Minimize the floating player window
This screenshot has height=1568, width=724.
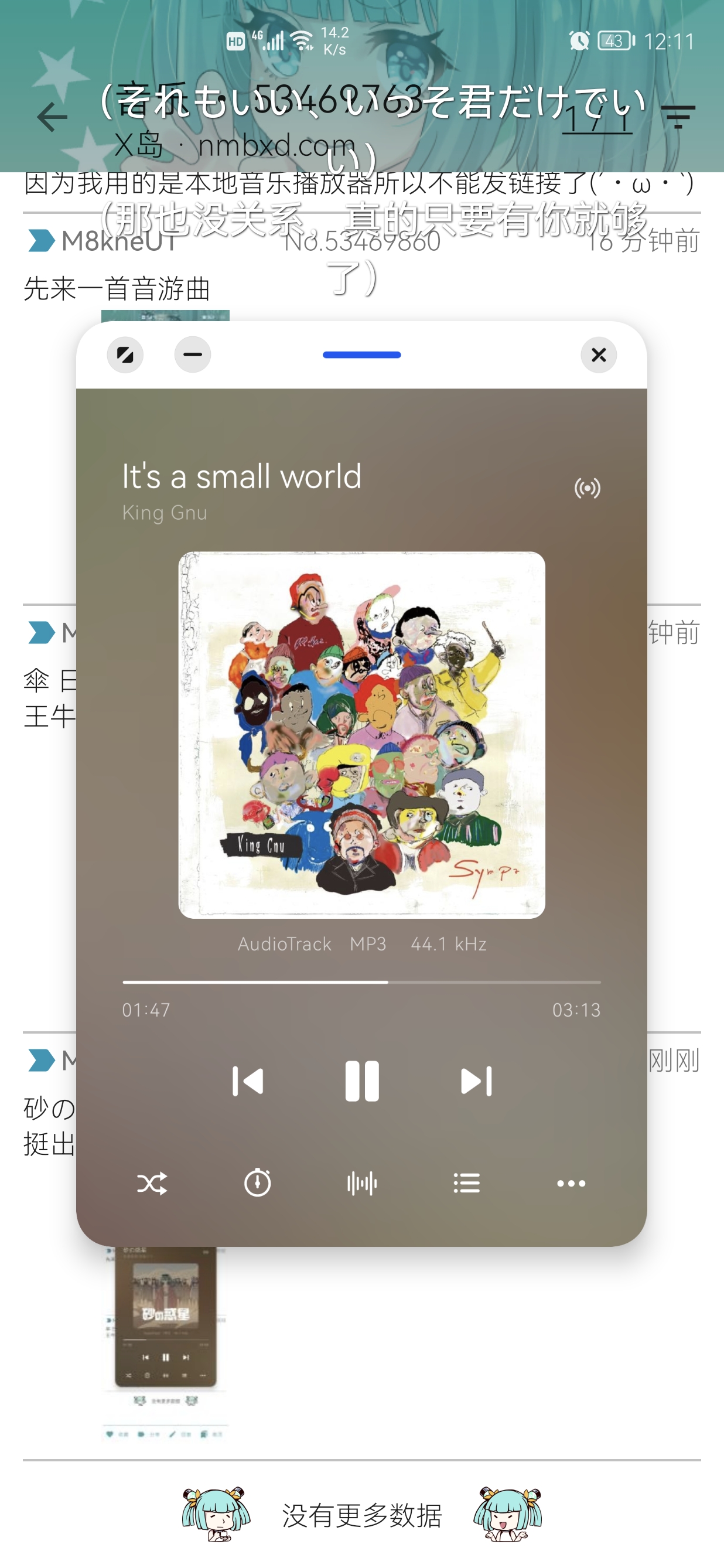pos(192,355)
